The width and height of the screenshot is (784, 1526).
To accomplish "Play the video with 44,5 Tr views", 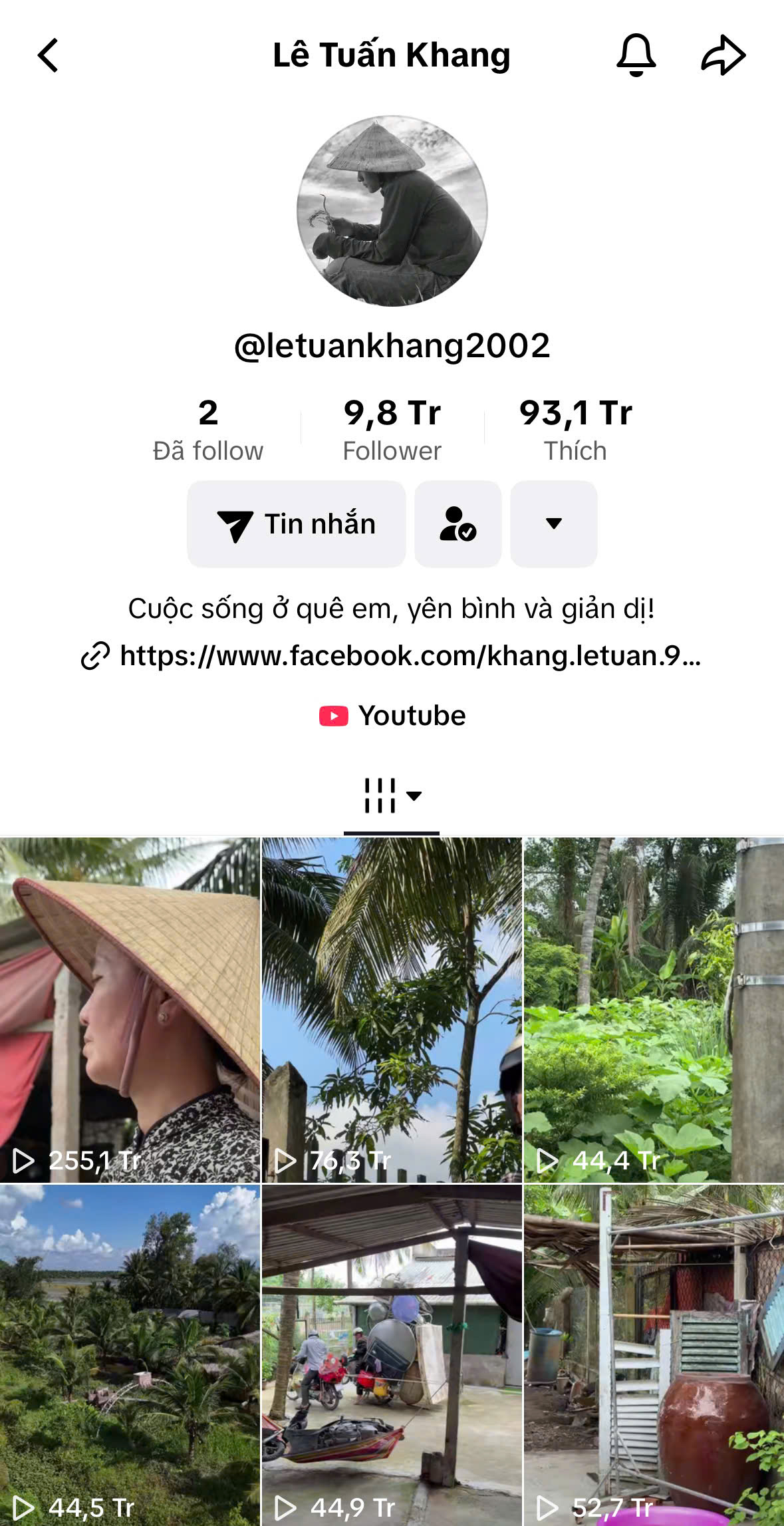I will (130, 1355).
